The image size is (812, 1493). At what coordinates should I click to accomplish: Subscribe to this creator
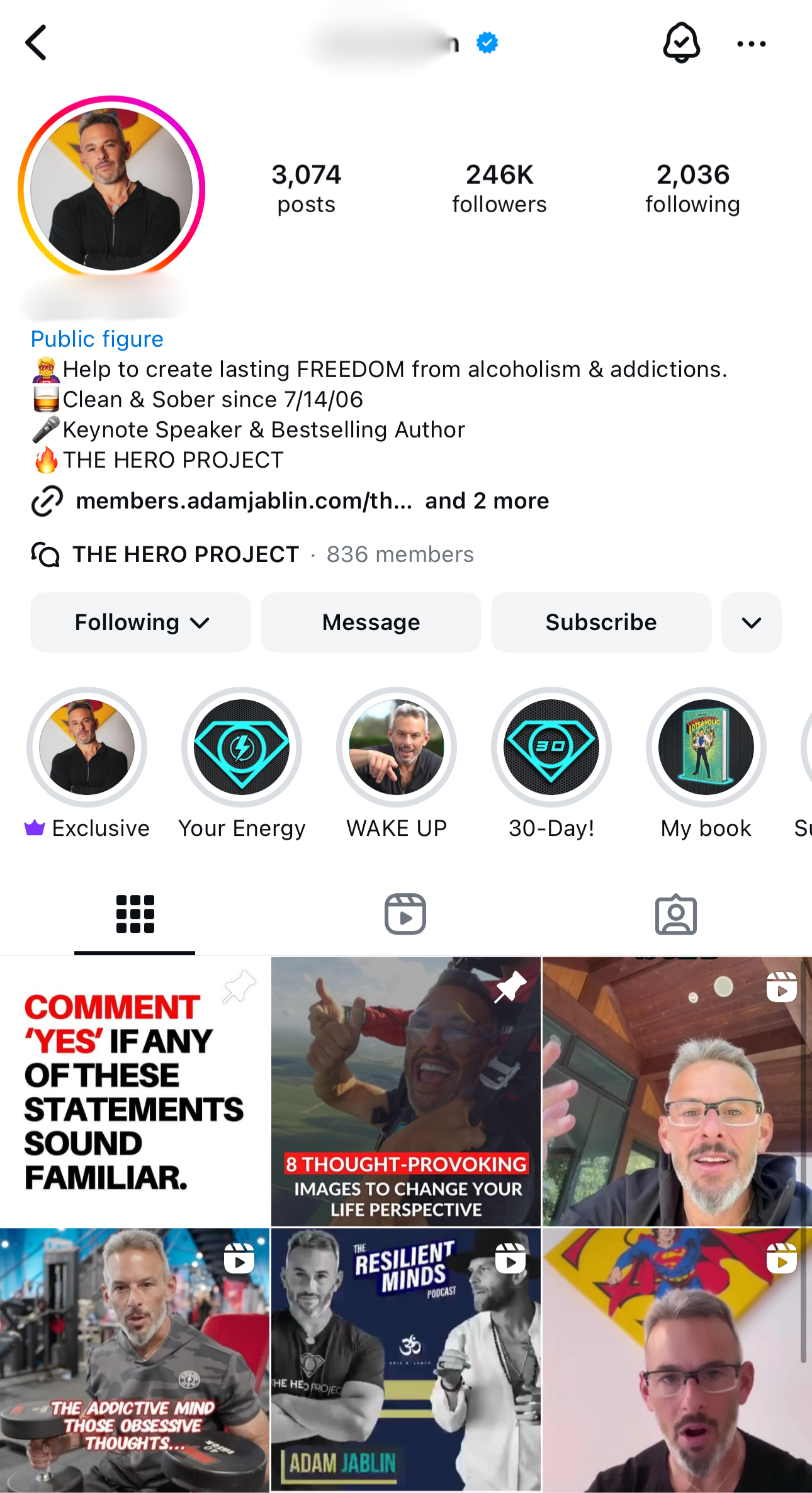click(601, 623)
